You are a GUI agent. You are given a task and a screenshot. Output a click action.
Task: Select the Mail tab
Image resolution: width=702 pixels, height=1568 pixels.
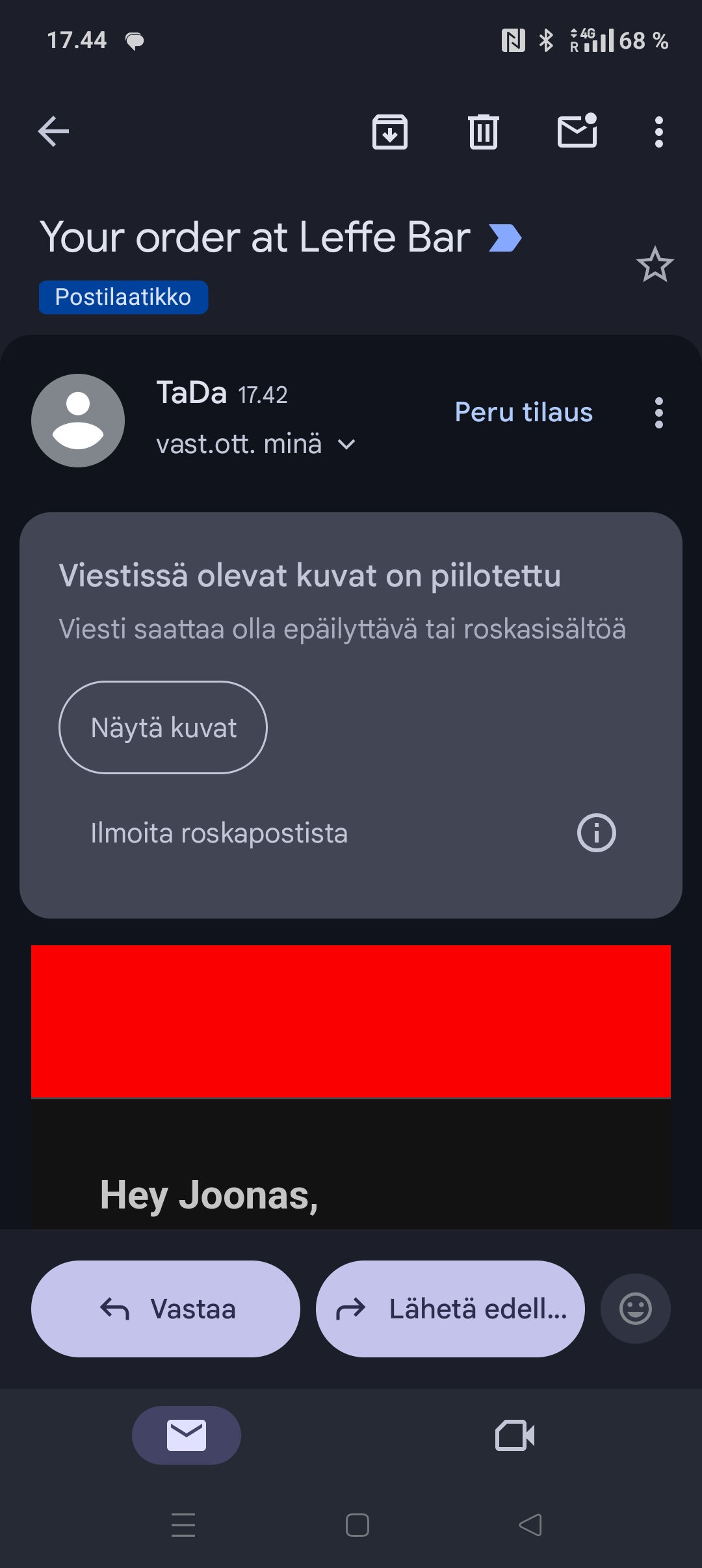click(187, 1435)
